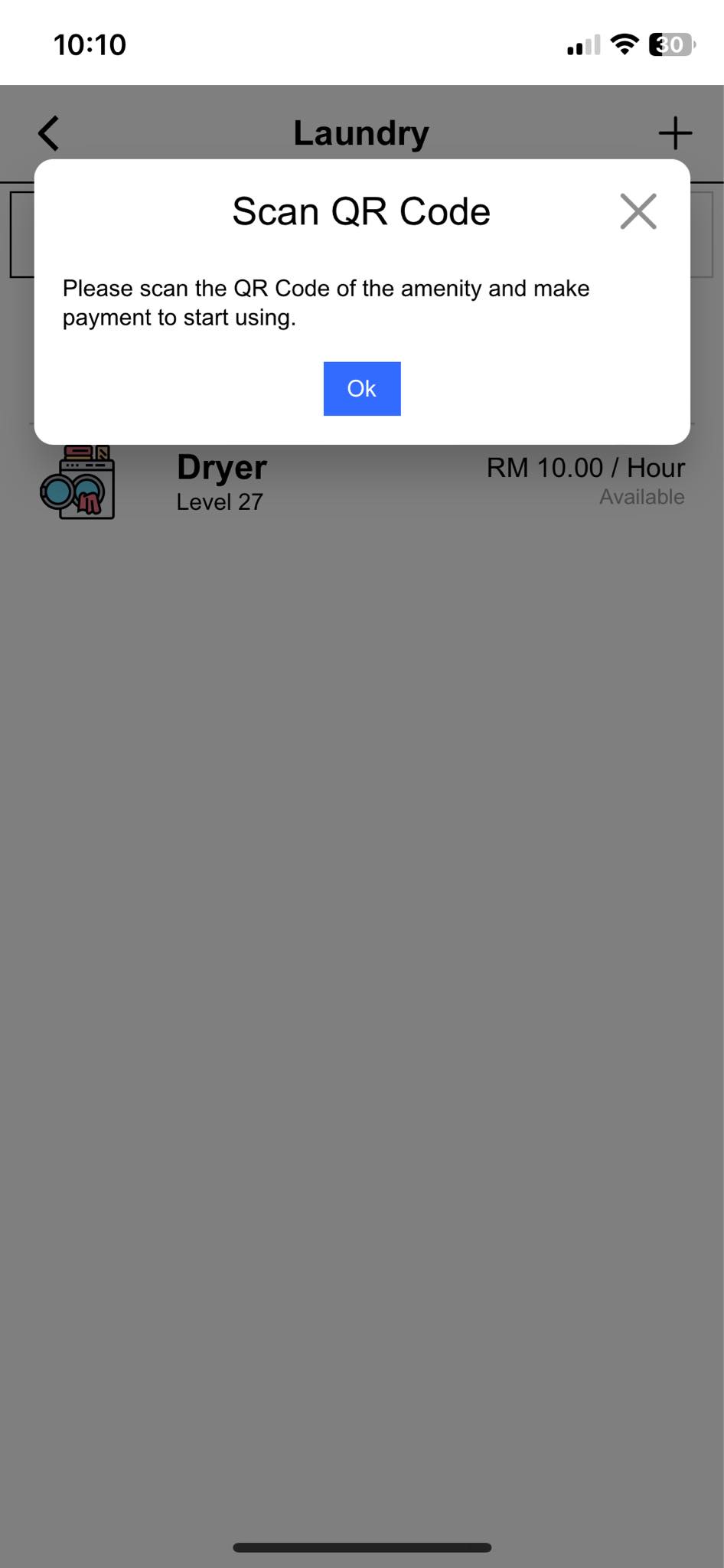The image size is (724, 1568).
Task: Tap the cellular signal indicator
Action: click(x=583, y=45)
